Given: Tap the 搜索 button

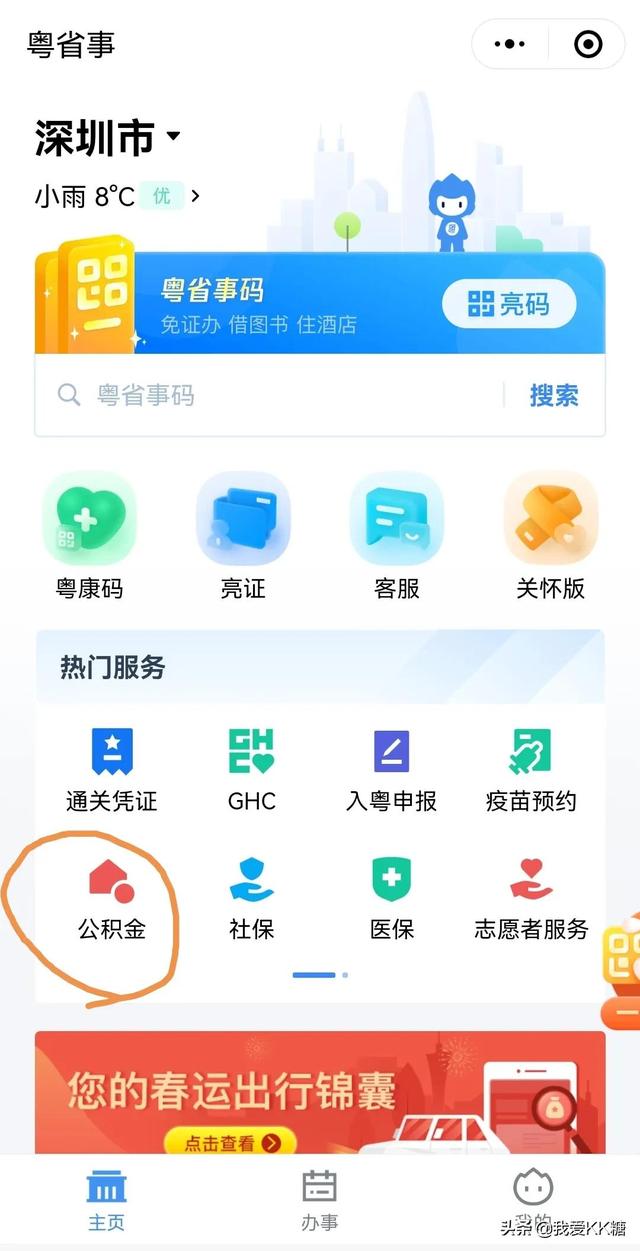Looking at the screenshot, I should [x=554, y=396].
